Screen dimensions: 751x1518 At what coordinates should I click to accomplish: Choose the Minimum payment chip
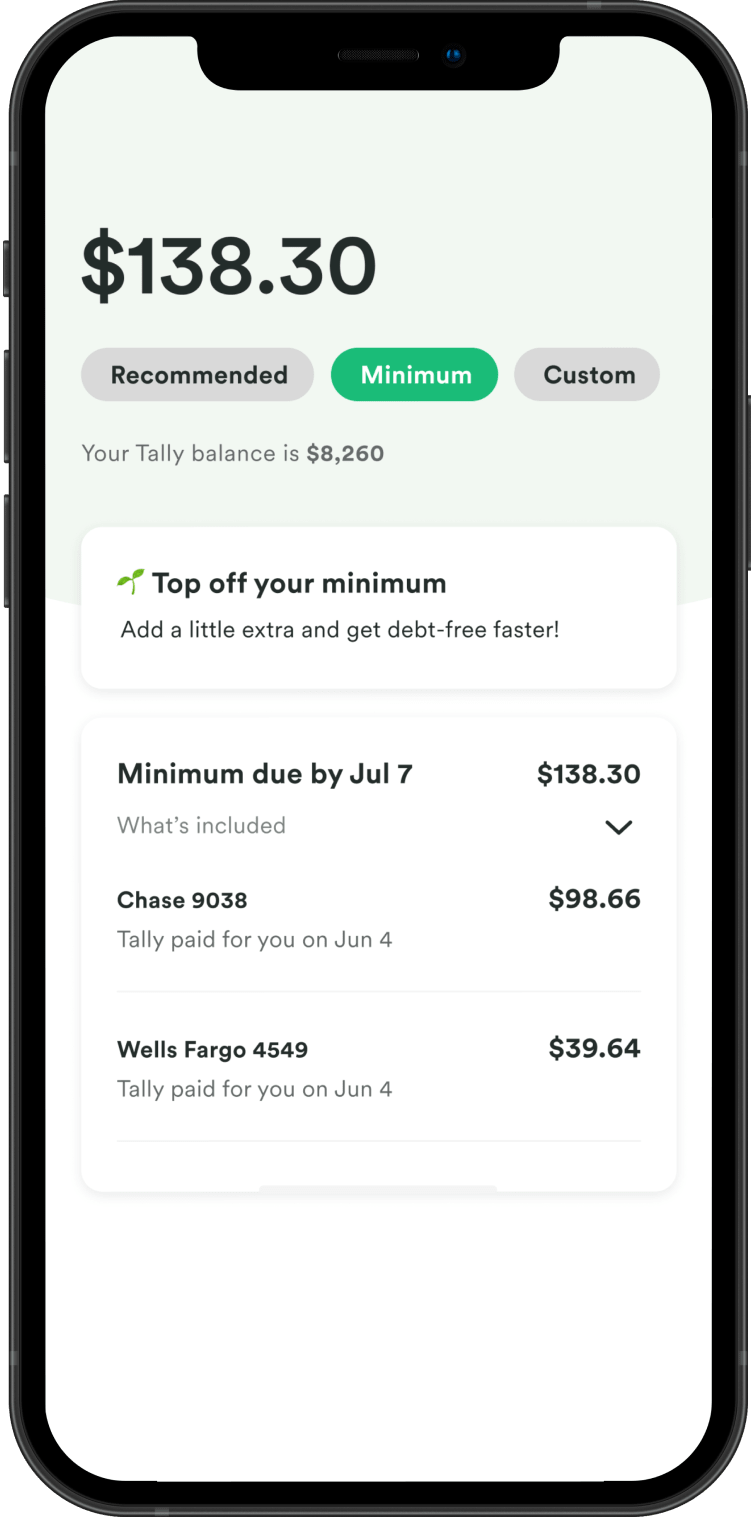[x=415, y=375]
